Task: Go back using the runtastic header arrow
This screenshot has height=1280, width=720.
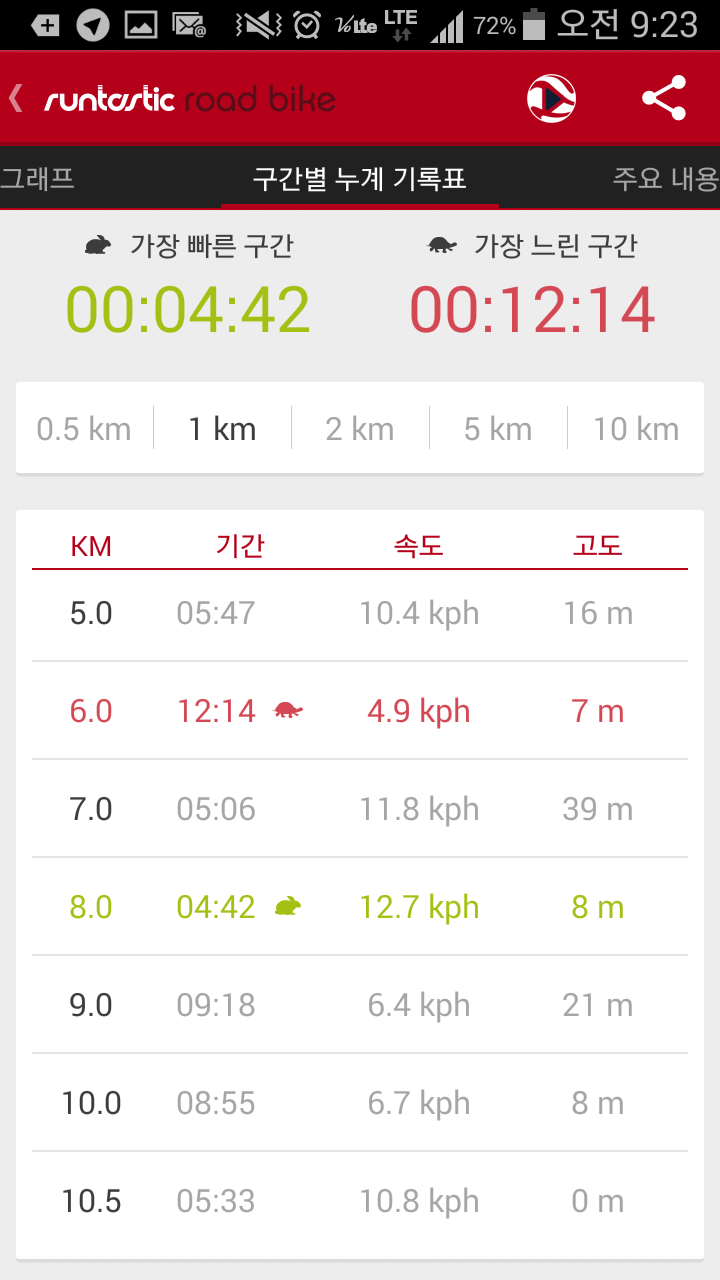Action: tap(16, 99)
